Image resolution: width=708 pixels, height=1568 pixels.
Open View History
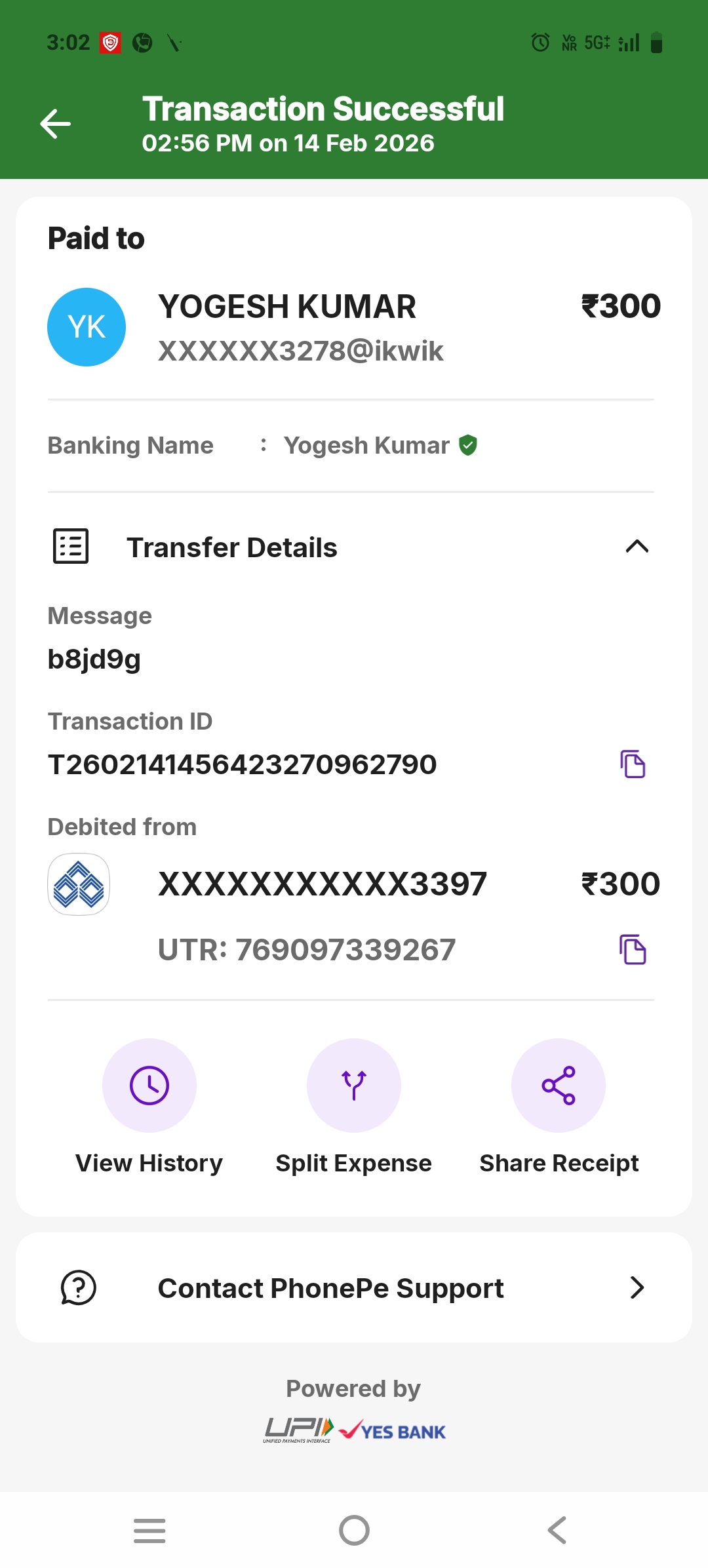coord(149,1086)
